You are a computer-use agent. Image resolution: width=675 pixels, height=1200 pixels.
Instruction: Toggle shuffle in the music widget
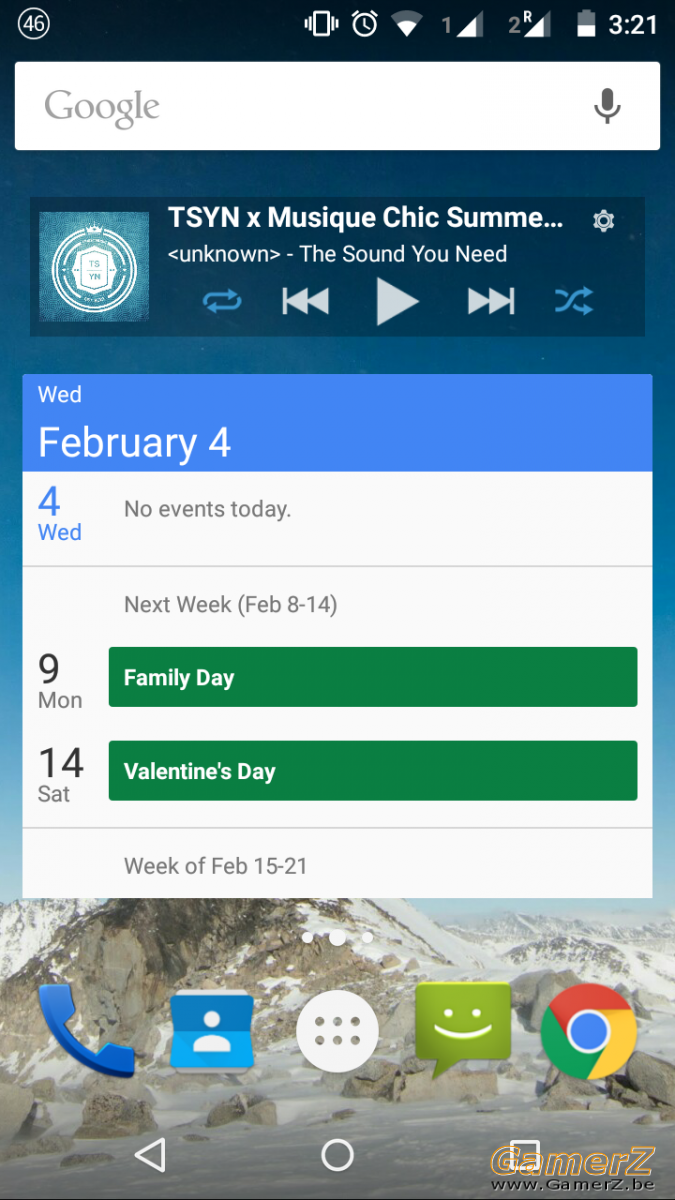click(x=574, y=301)
